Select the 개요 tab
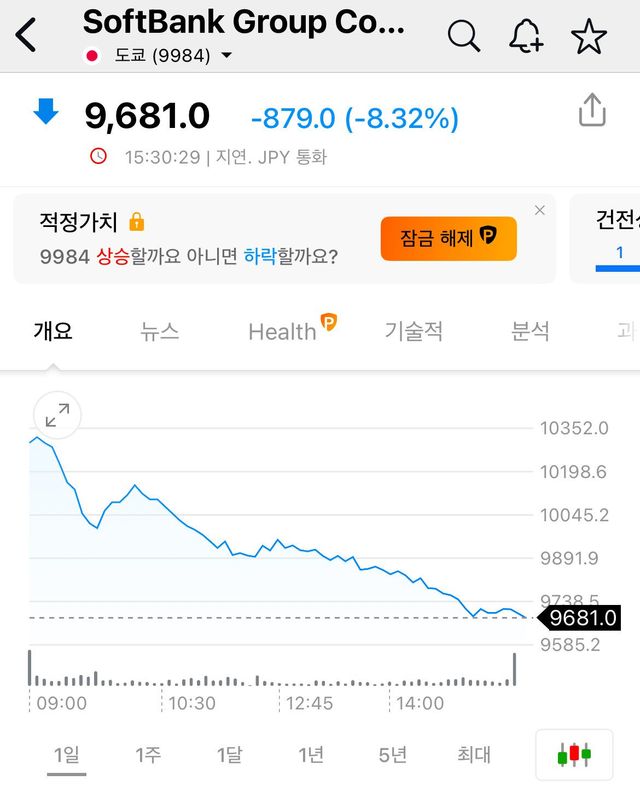640x798 pixels. pos(53,331)
